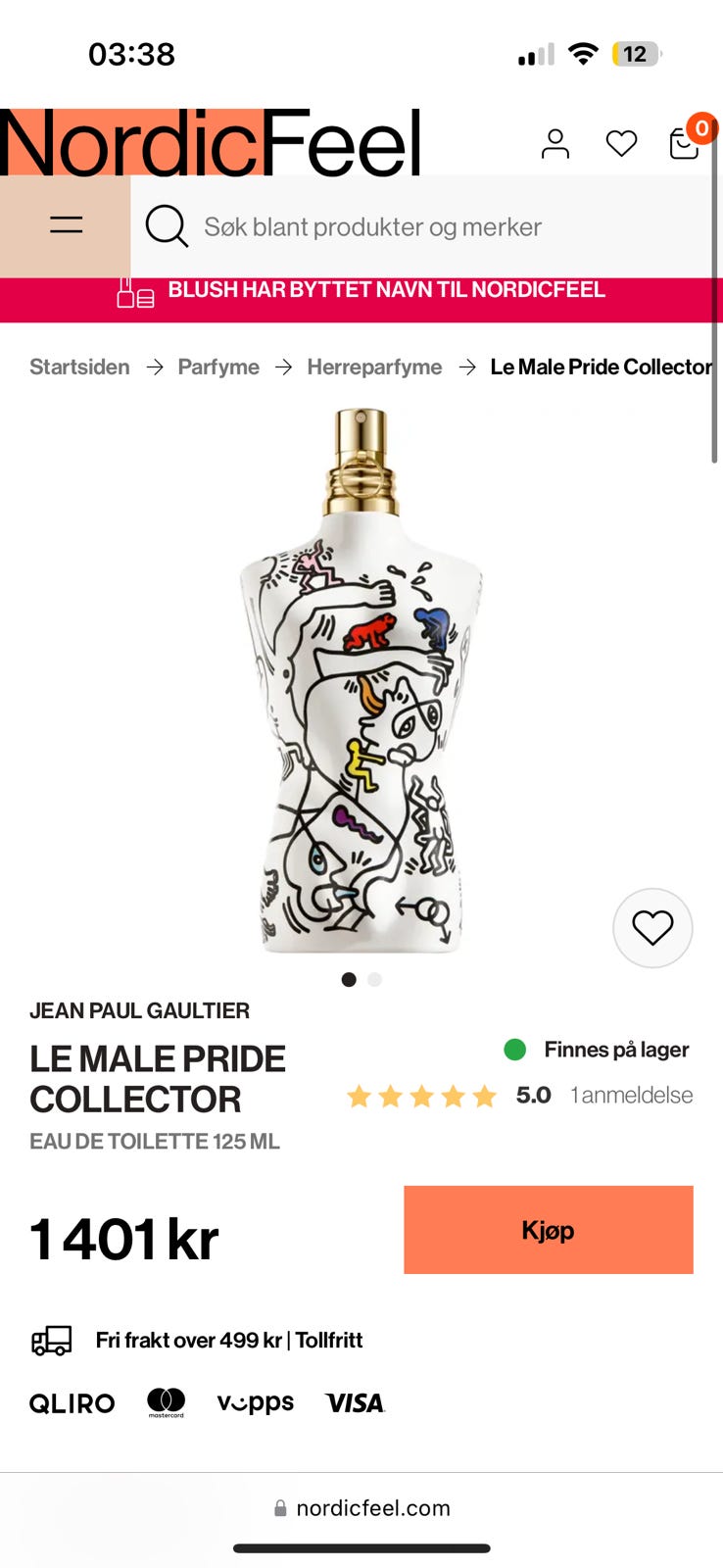Expand the Parfyme breadcrumb category
The height and width of the screenshot is (1568, 723).
coord(217,367)
